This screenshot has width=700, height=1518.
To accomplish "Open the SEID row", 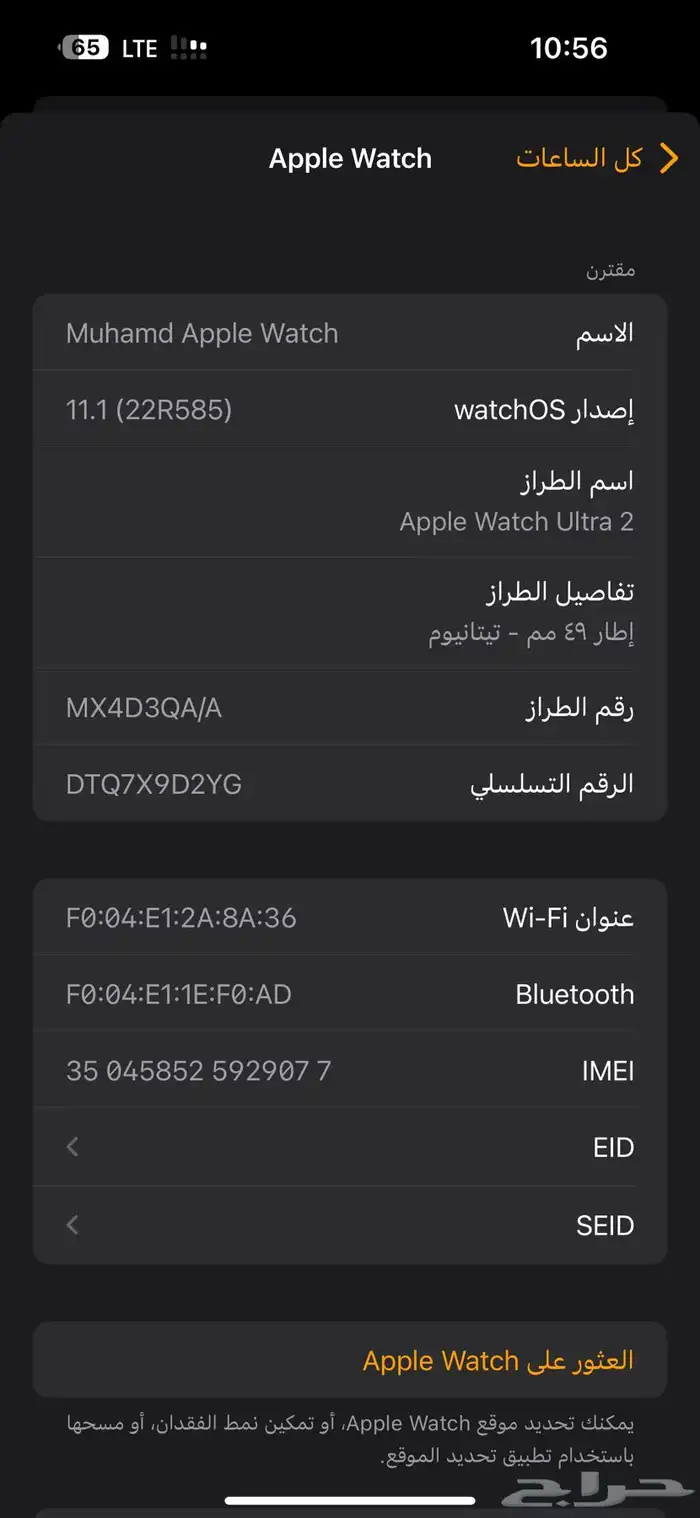I will point(350,1225).
